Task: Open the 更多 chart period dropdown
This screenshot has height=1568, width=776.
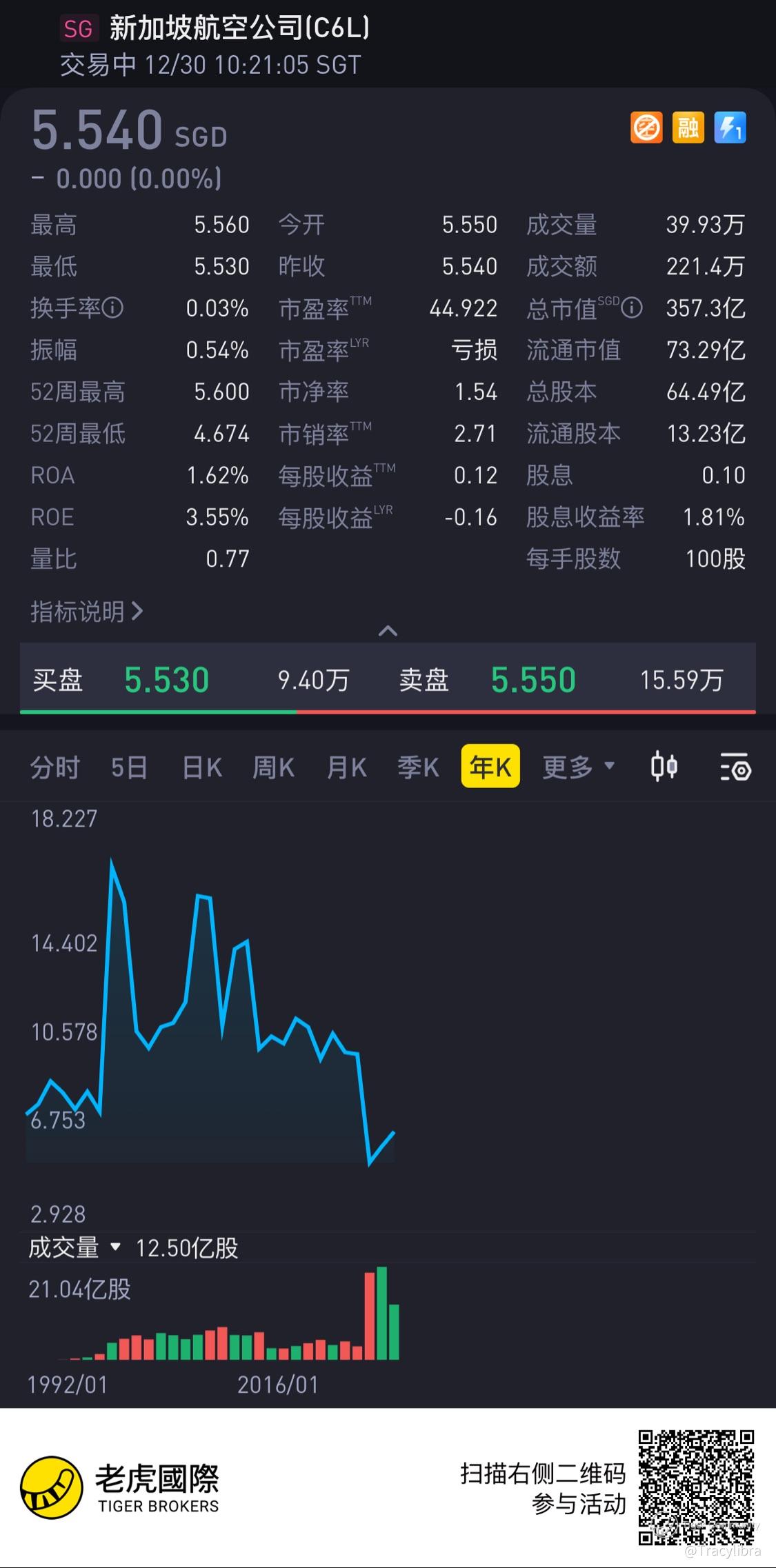Action: pyautogui.click(x=578, y=767)
